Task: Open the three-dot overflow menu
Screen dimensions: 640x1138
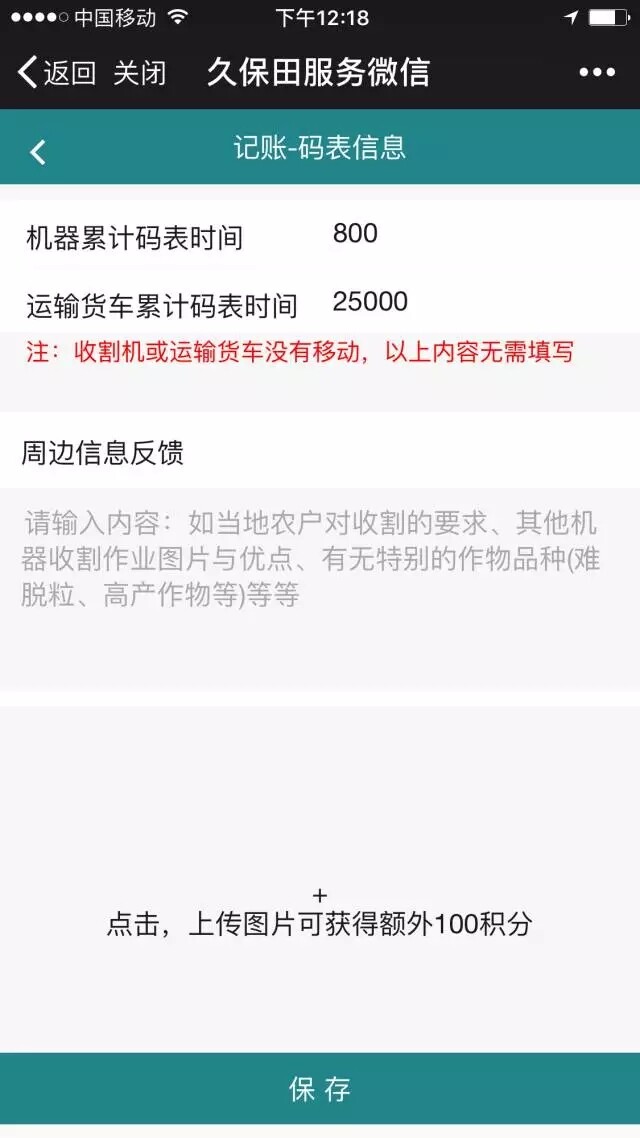Action: [x=597, y=72]
